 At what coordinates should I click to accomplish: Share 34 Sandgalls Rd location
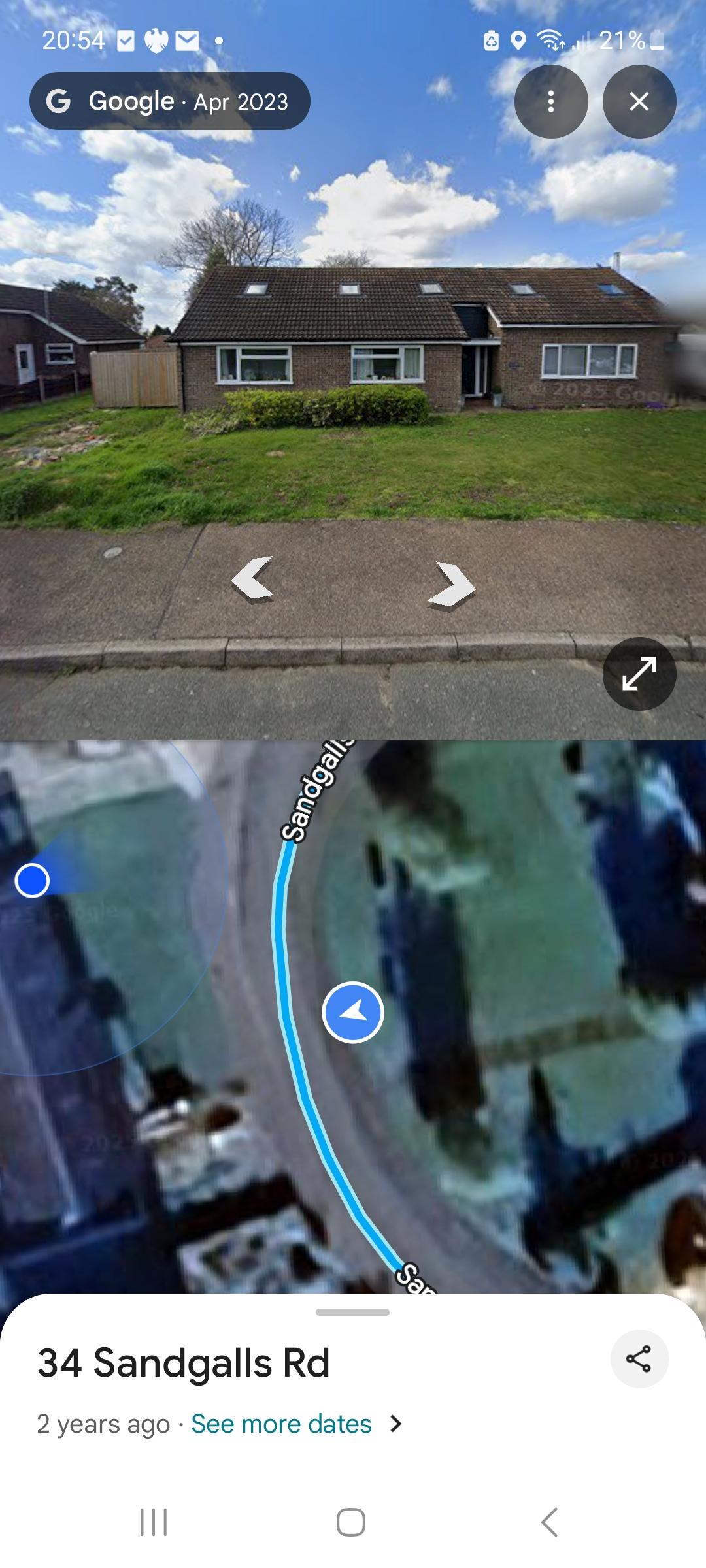click(639, 1359)
